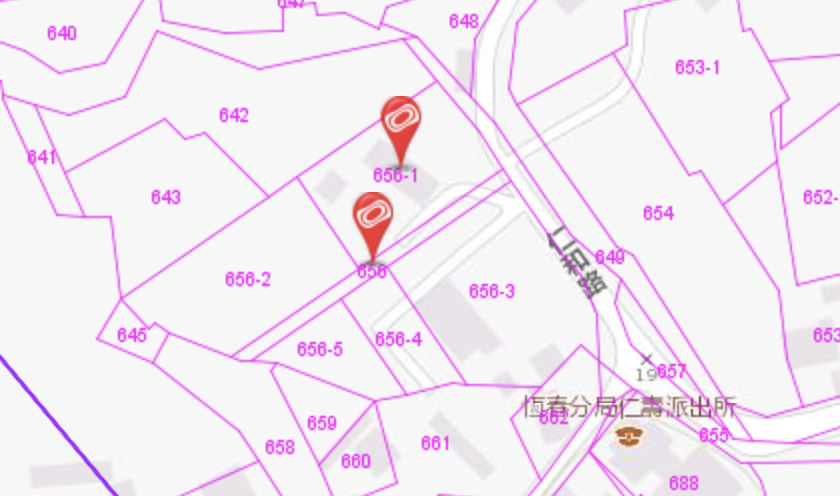Open the 恆春分局仁壽派出所 police station marker
Image resolution: width=840 pixels, height=496 pixels.
pos(628,435)
